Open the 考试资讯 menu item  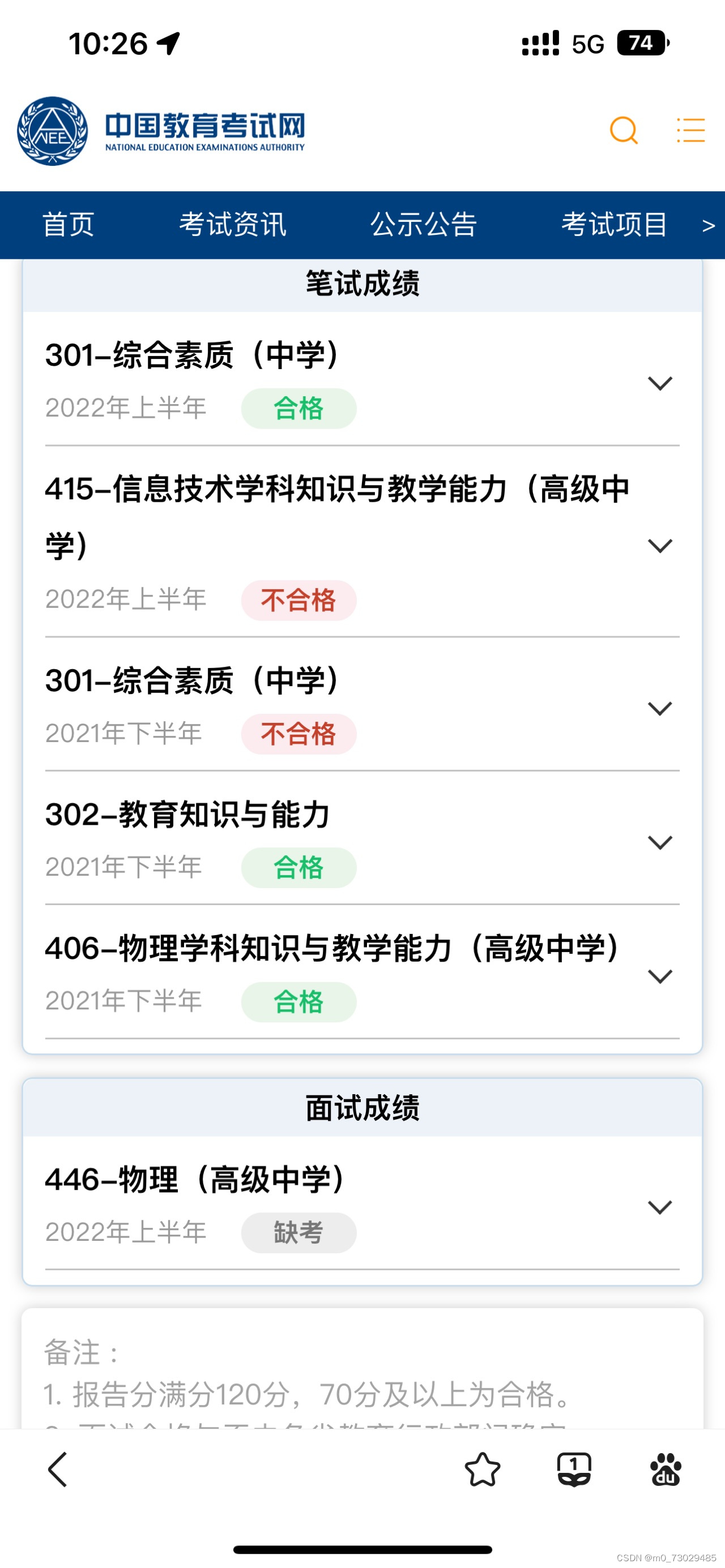point(232,225)
